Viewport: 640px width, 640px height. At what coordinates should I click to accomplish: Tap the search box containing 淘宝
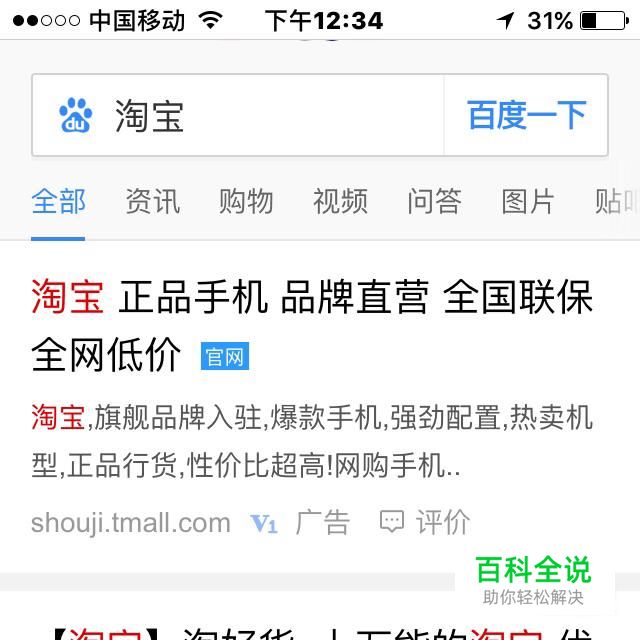pos(260,116)
